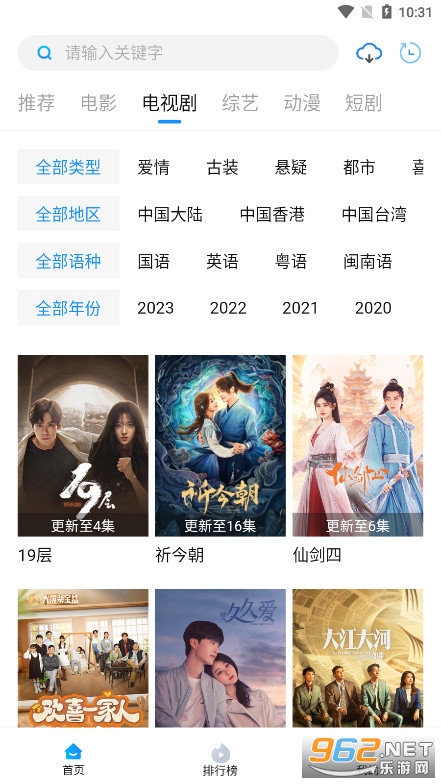Select the 全部类型 chip
441x784 pixels.
pos(68,166)
